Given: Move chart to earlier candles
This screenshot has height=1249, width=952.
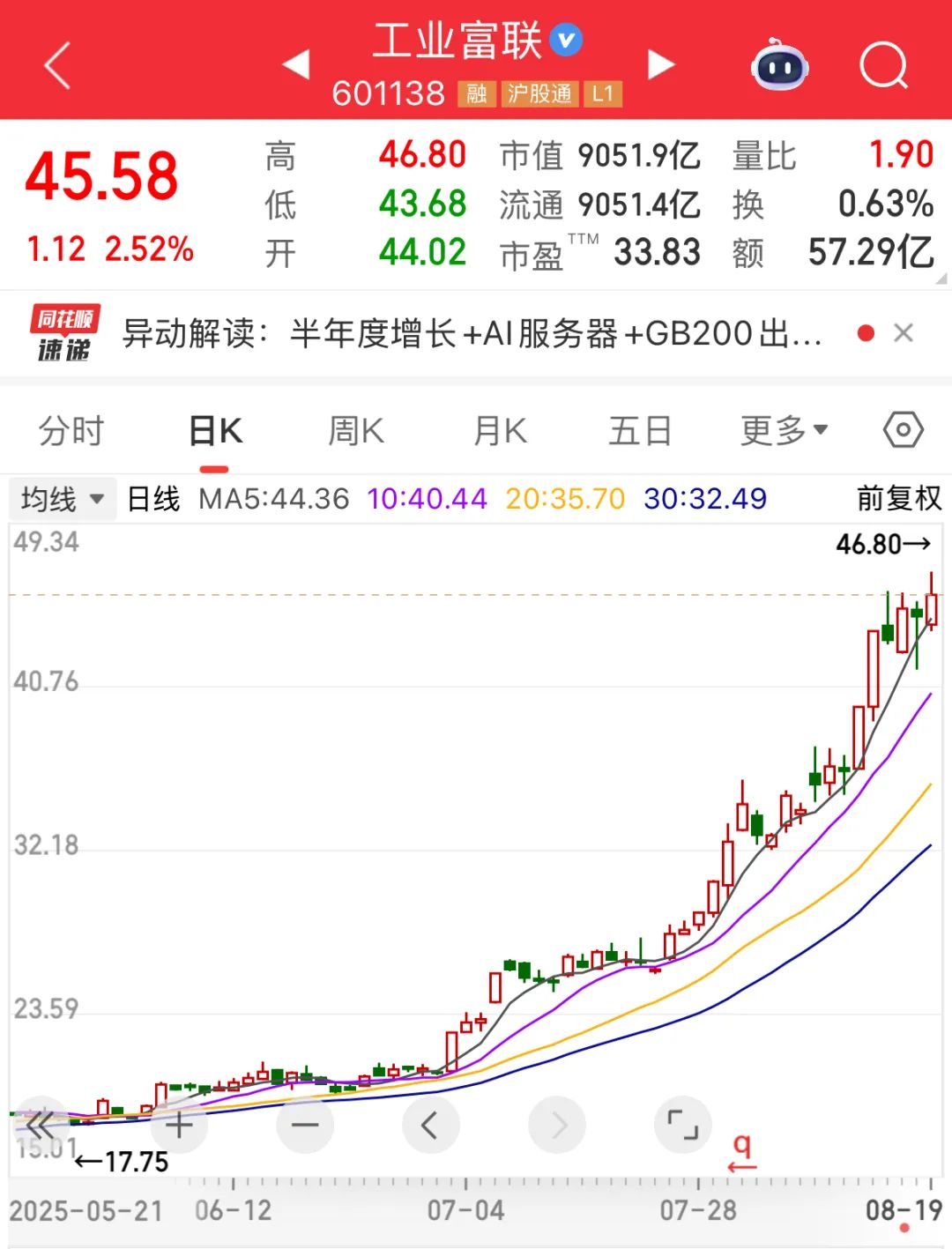Looking at the screenshot, I should pos(430,1125).
